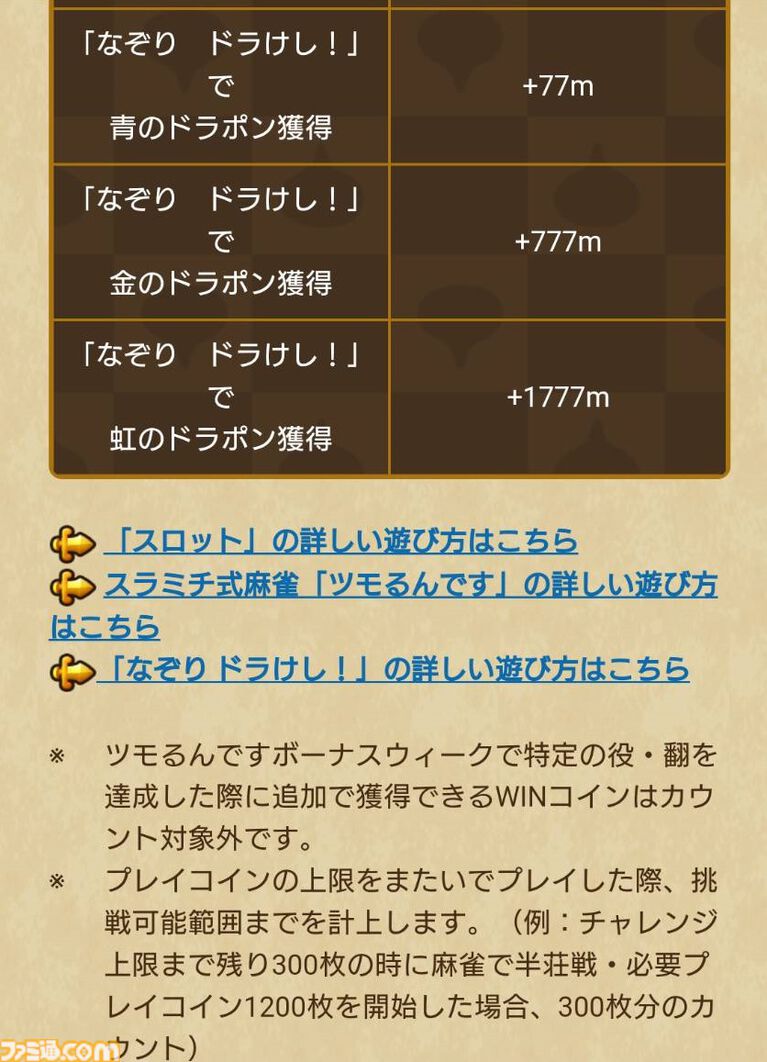The image size is (767, 1062).
Task: Open the 「スロット」 how-to-play link
Action: click(340, 541)
